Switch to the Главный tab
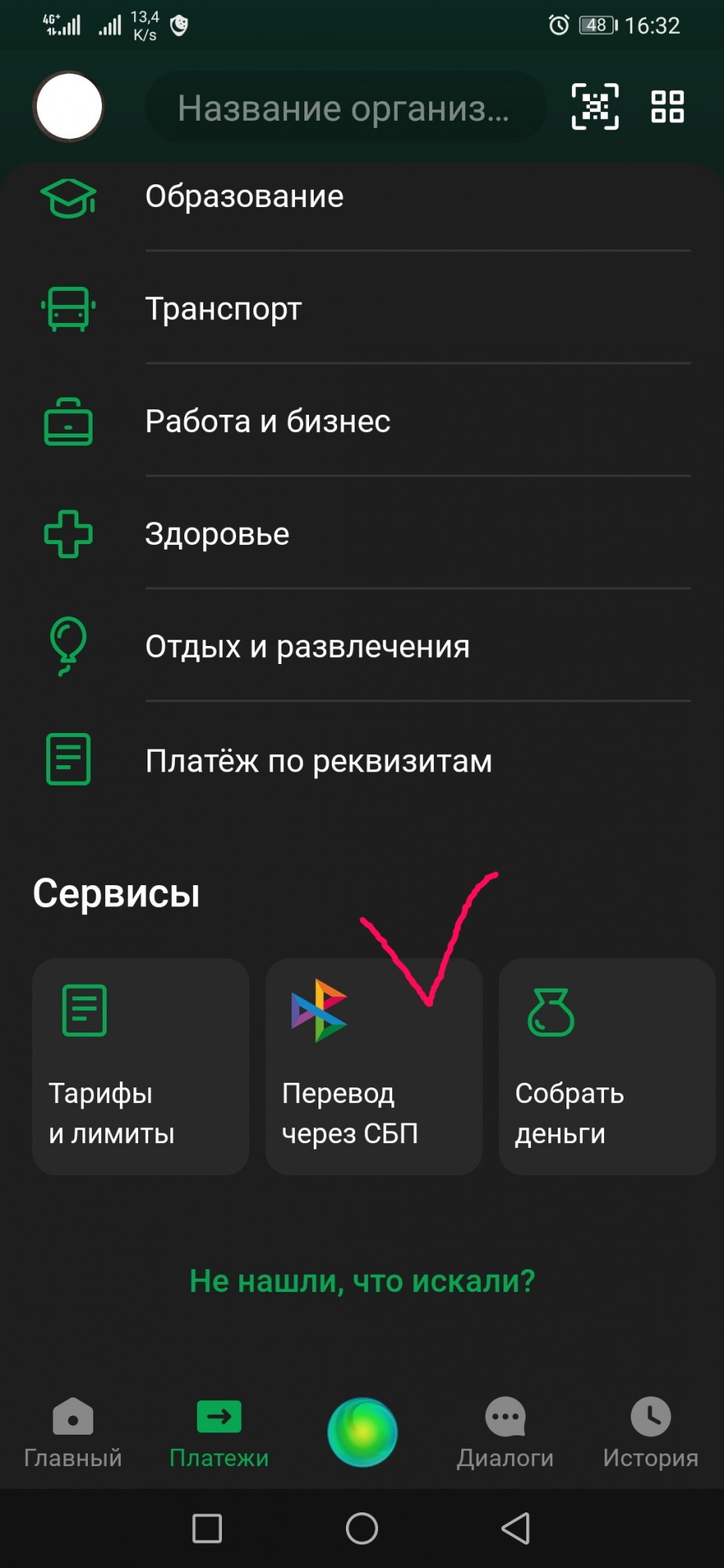724x1568 pixels. pyautogui.click(x=73, y=1433)
